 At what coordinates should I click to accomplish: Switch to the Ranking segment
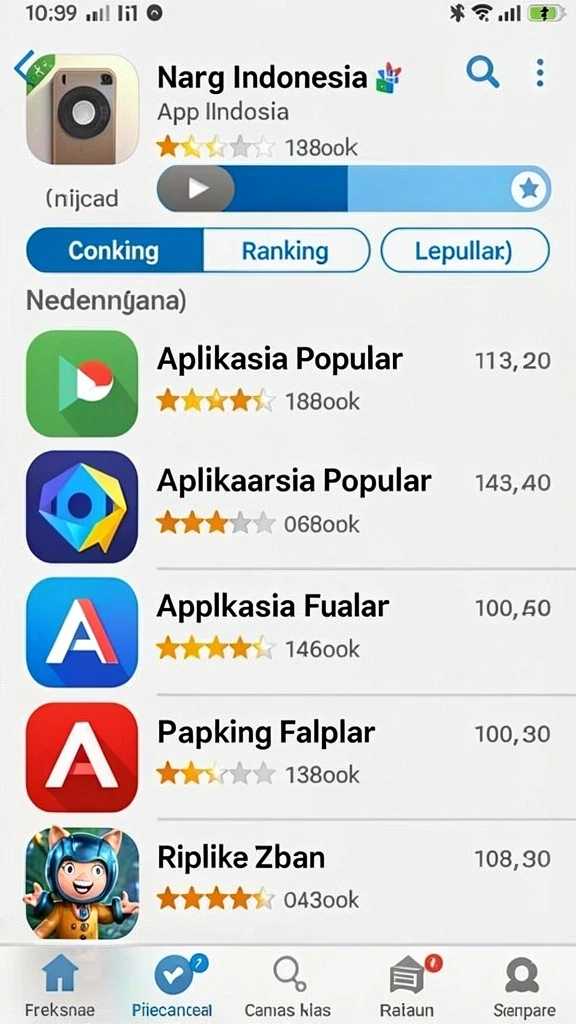pos(285,250)
